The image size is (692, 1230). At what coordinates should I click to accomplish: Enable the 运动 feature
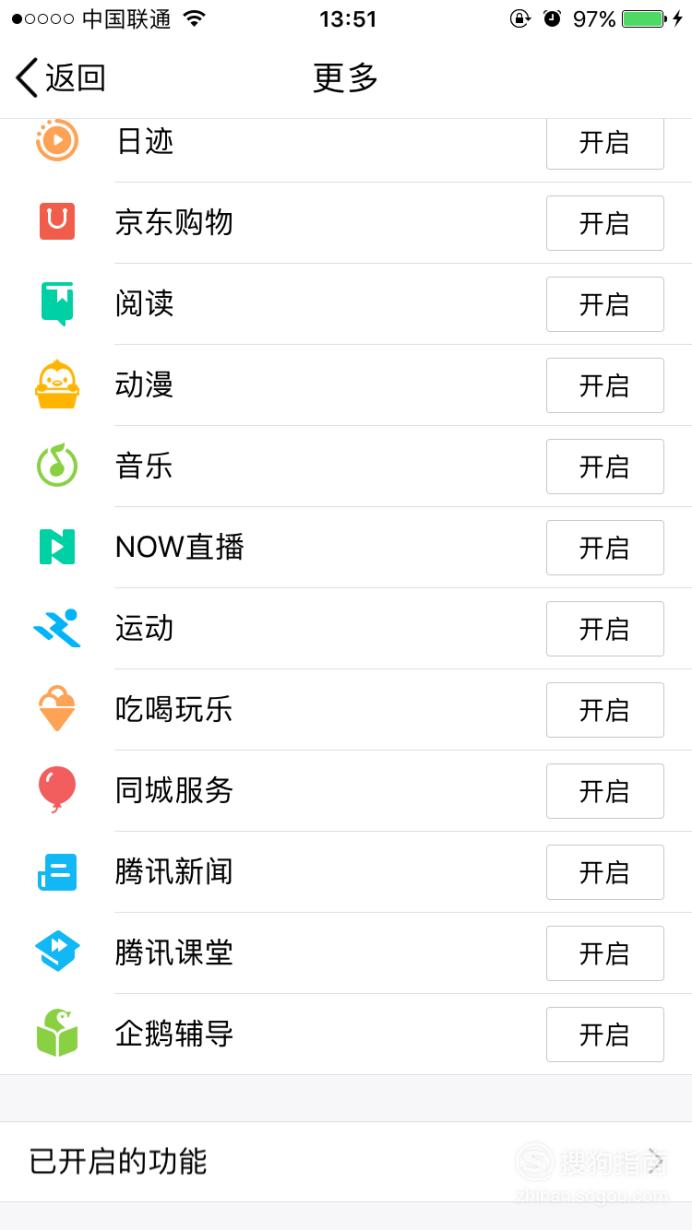[x=605, y=628]
